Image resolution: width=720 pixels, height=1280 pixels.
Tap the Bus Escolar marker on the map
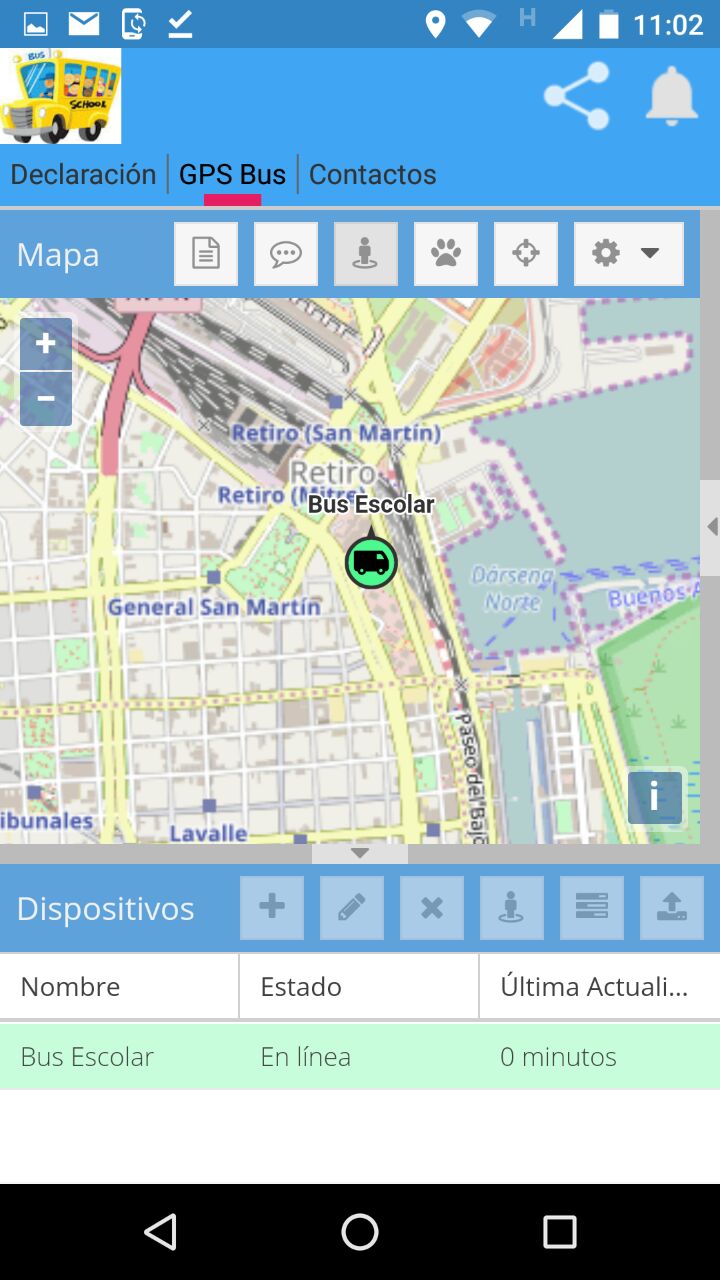click(371, 562)
